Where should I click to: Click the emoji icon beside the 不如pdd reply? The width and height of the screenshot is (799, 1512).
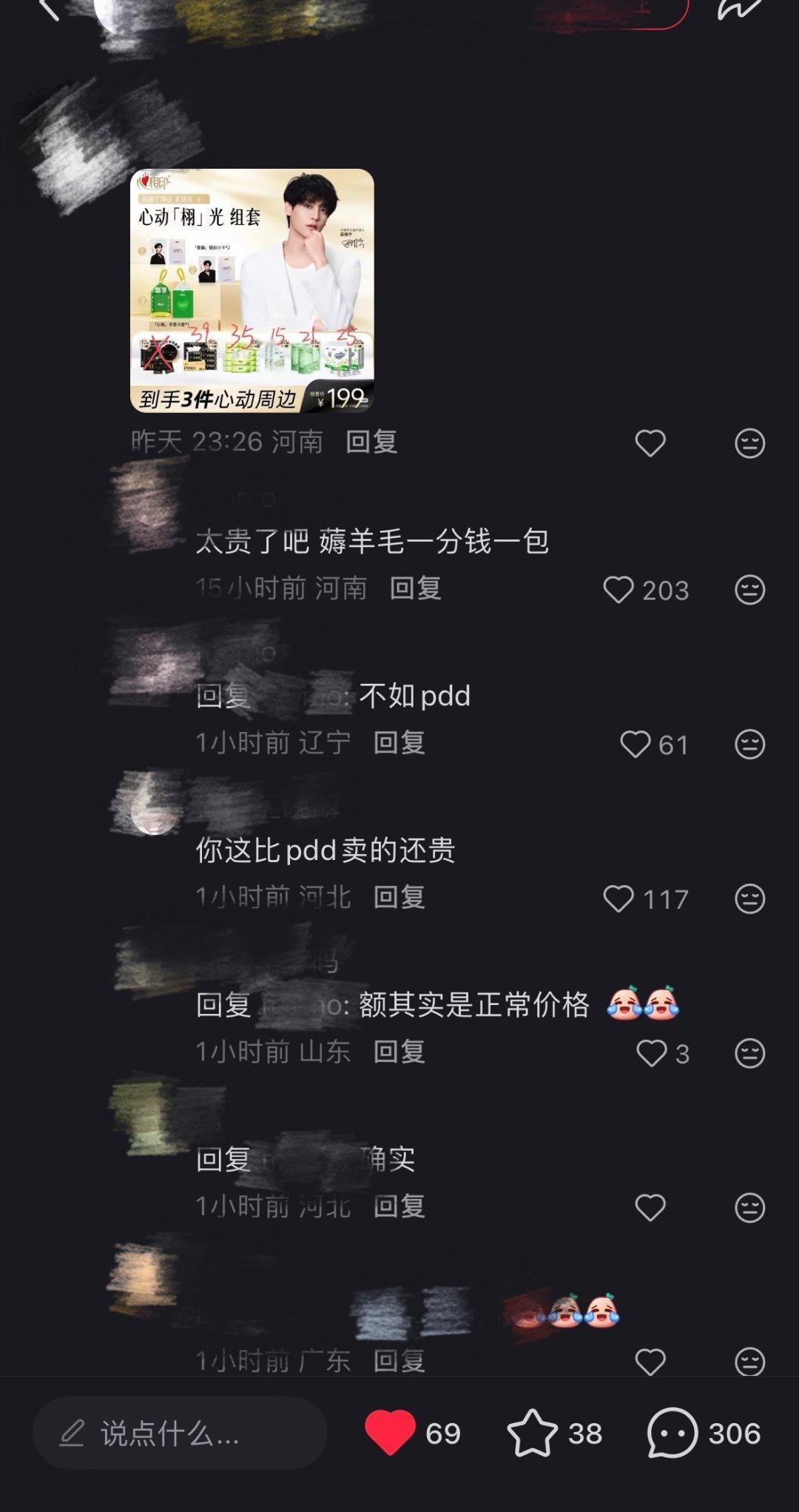(752, 745)
